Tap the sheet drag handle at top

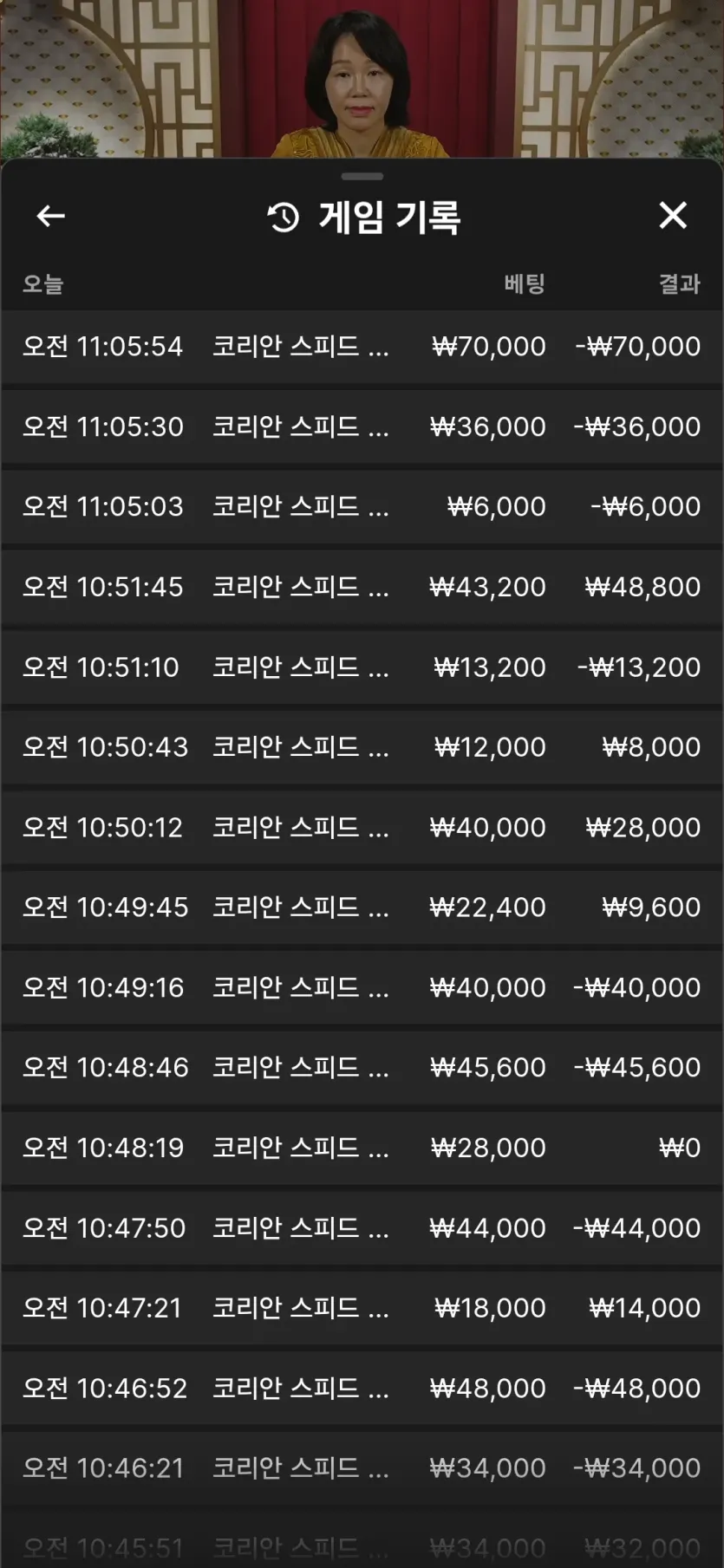(x=362, y=176)
